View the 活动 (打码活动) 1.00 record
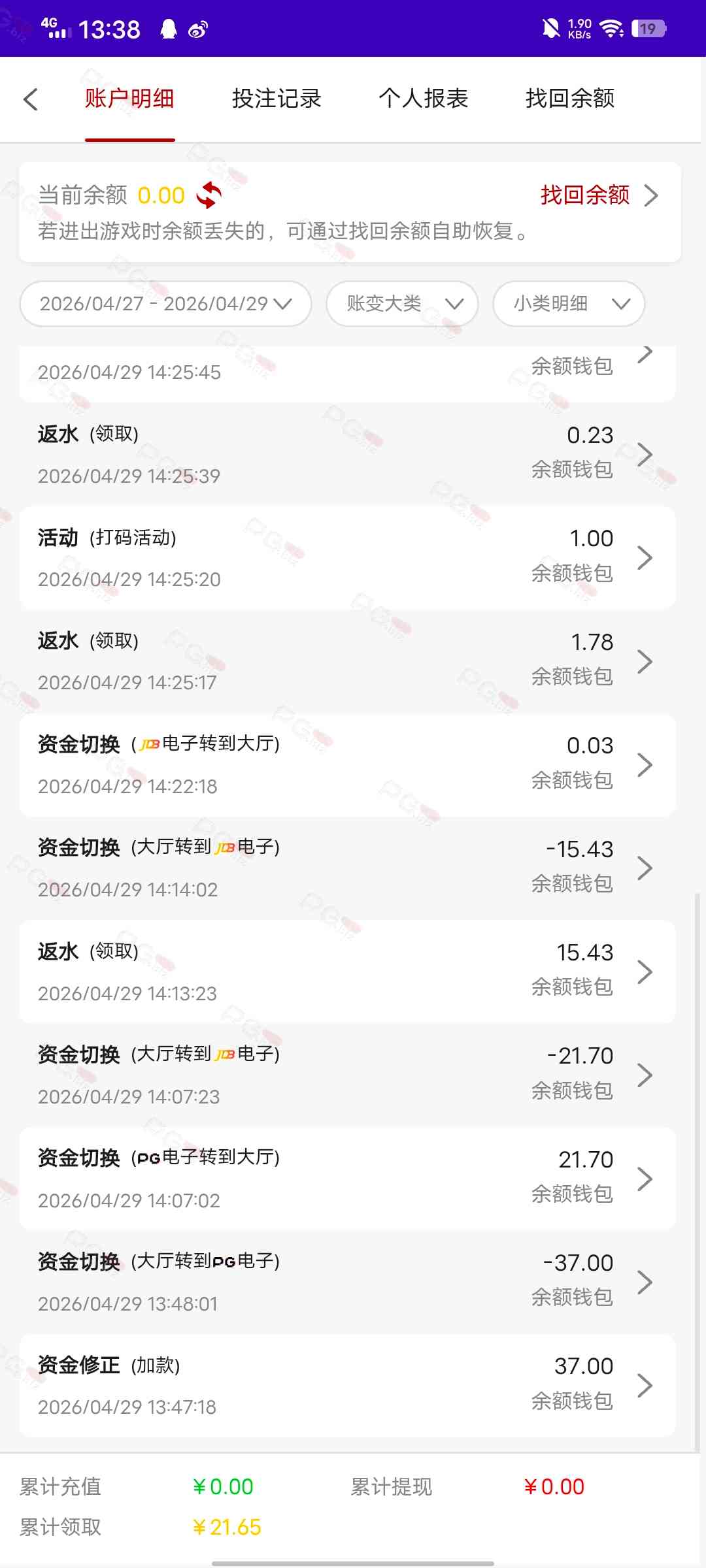The width and height of the screenshot is (706, 1568). coord(346,558)
